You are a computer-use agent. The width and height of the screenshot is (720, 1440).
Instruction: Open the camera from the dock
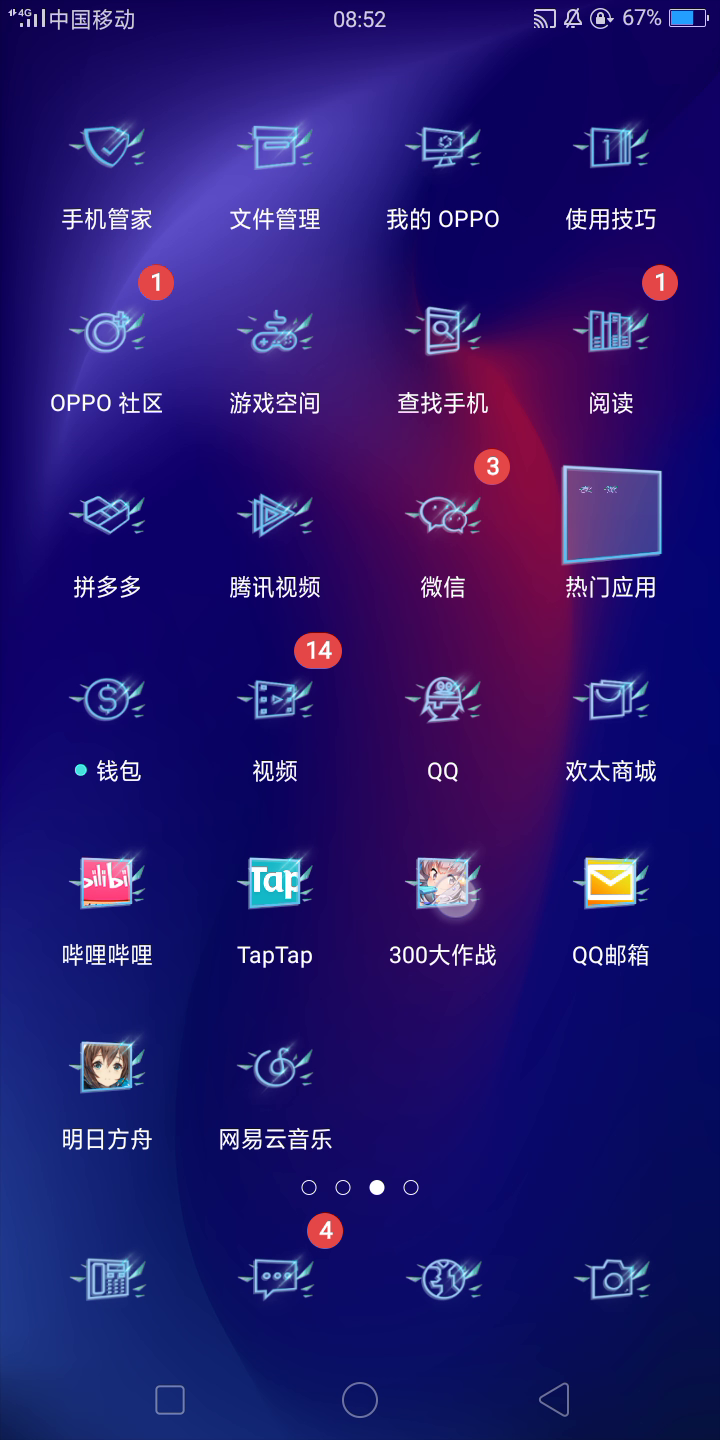610,1280
